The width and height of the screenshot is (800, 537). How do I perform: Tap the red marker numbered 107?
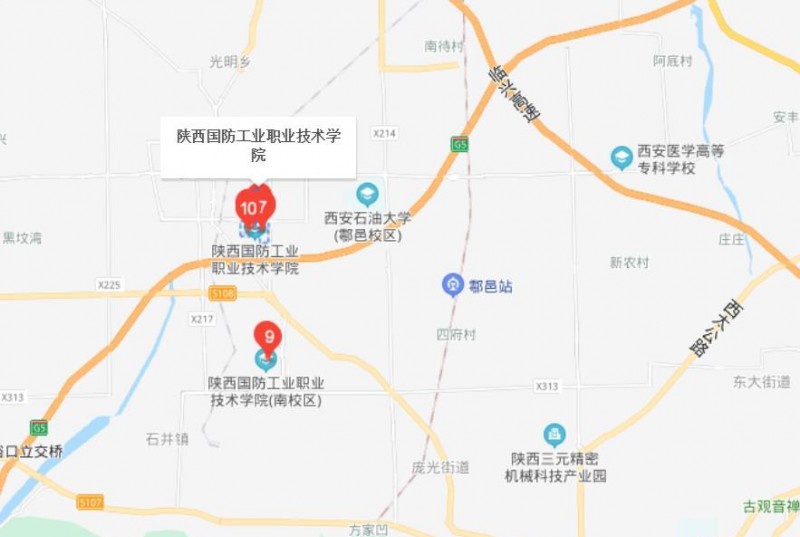pyautogui.click(x=253, y=208)
